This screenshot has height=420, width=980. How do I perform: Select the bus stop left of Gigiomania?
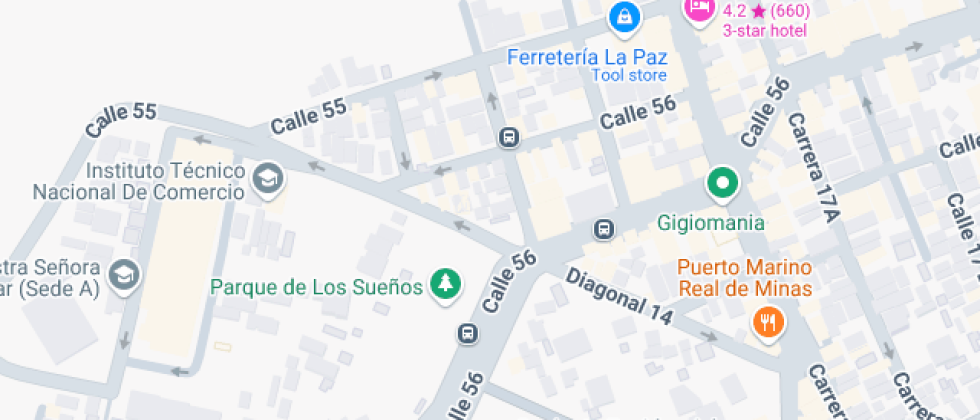[604, 230]
